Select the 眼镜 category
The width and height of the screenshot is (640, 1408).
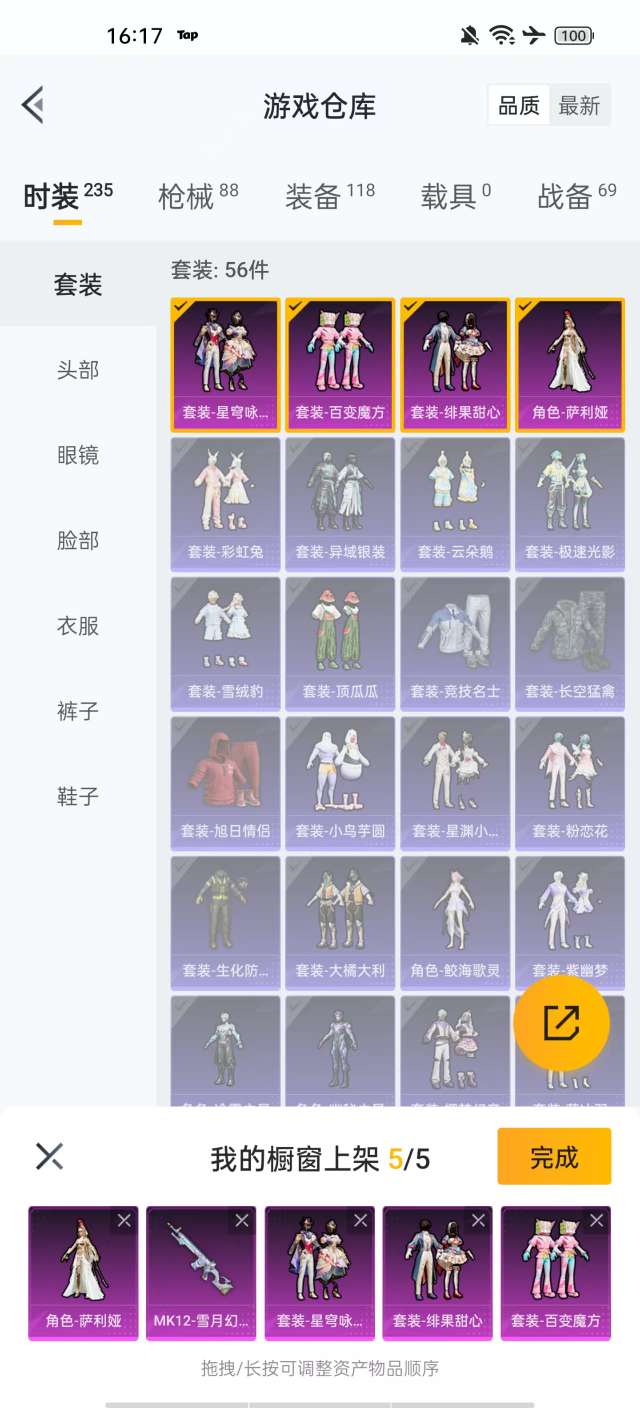(x=78, y=455)
